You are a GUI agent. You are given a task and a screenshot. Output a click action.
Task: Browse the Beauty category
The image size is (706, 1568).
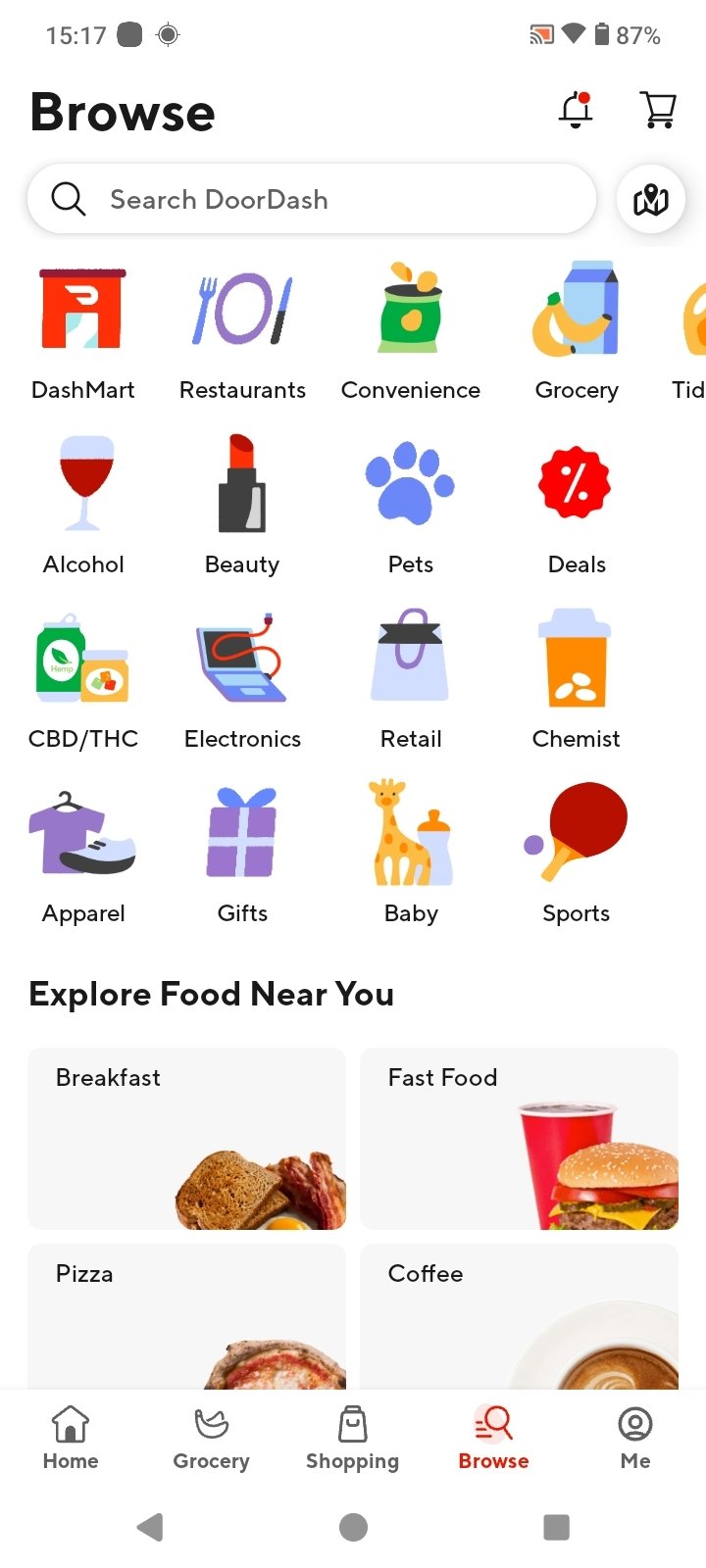pyautogui.click(x=242, y=506)
